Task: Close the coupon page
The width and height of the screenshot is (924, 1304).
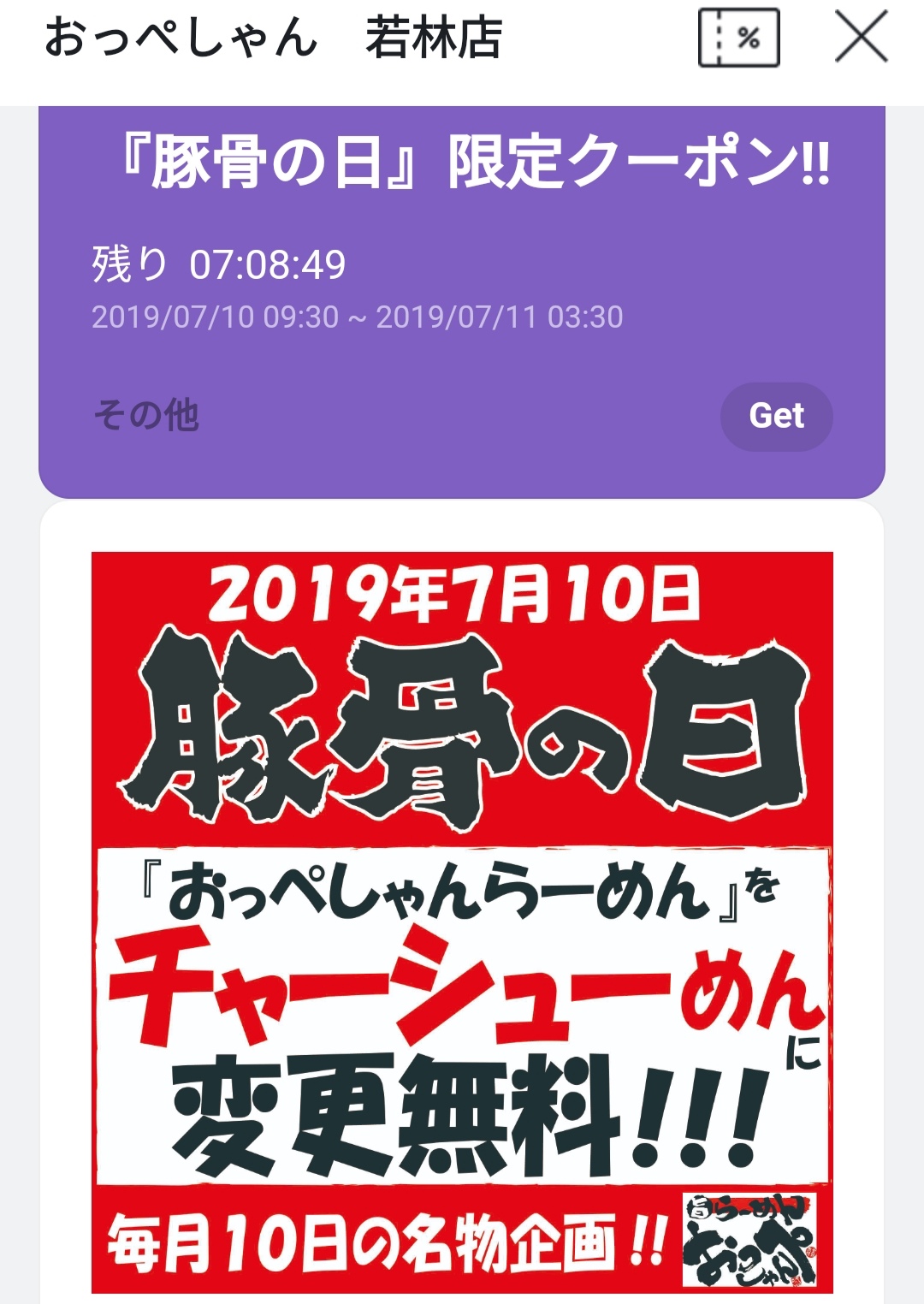Action: tap(861, 37)
